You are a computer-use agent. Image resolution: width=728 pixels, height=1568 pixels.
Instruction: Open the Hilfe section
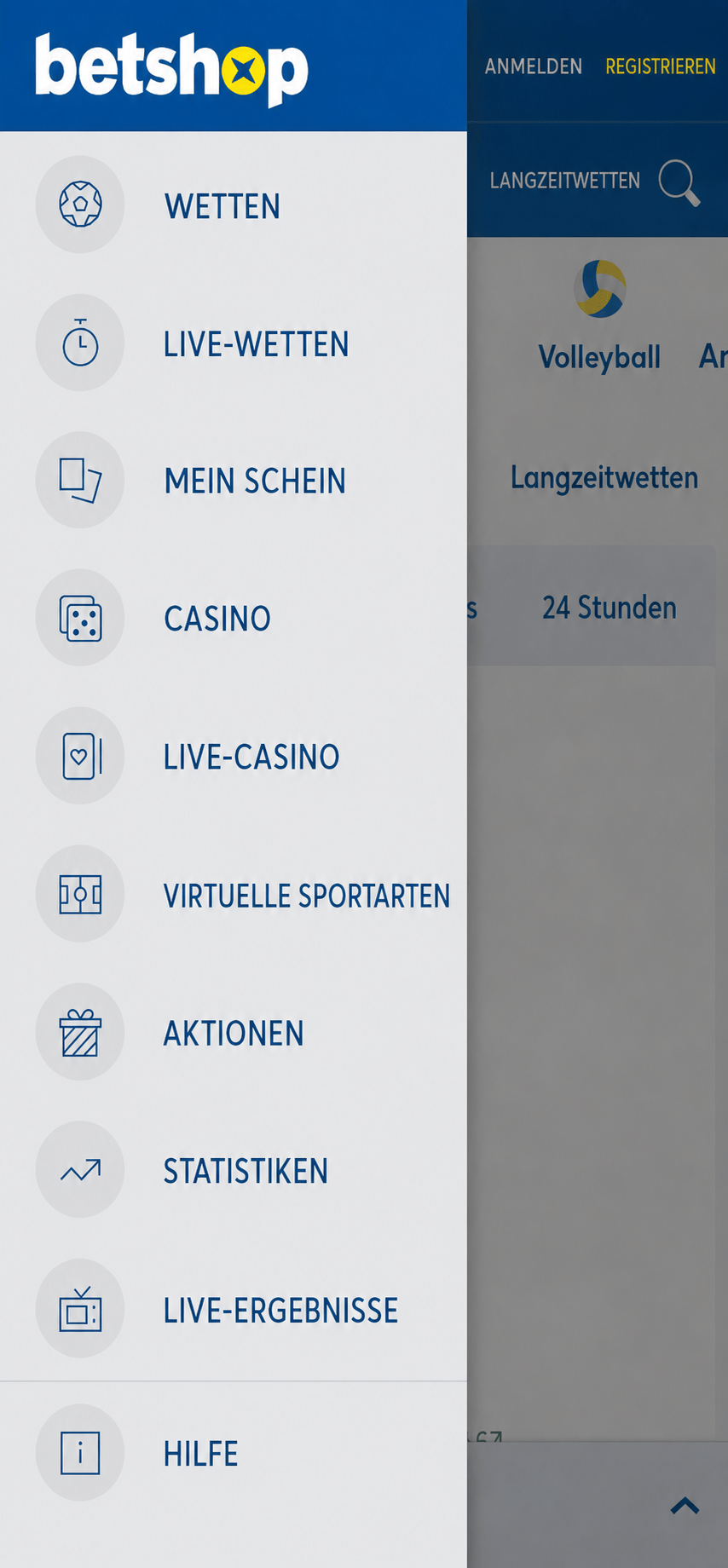pyautogui.click(x=234, y=1453)
